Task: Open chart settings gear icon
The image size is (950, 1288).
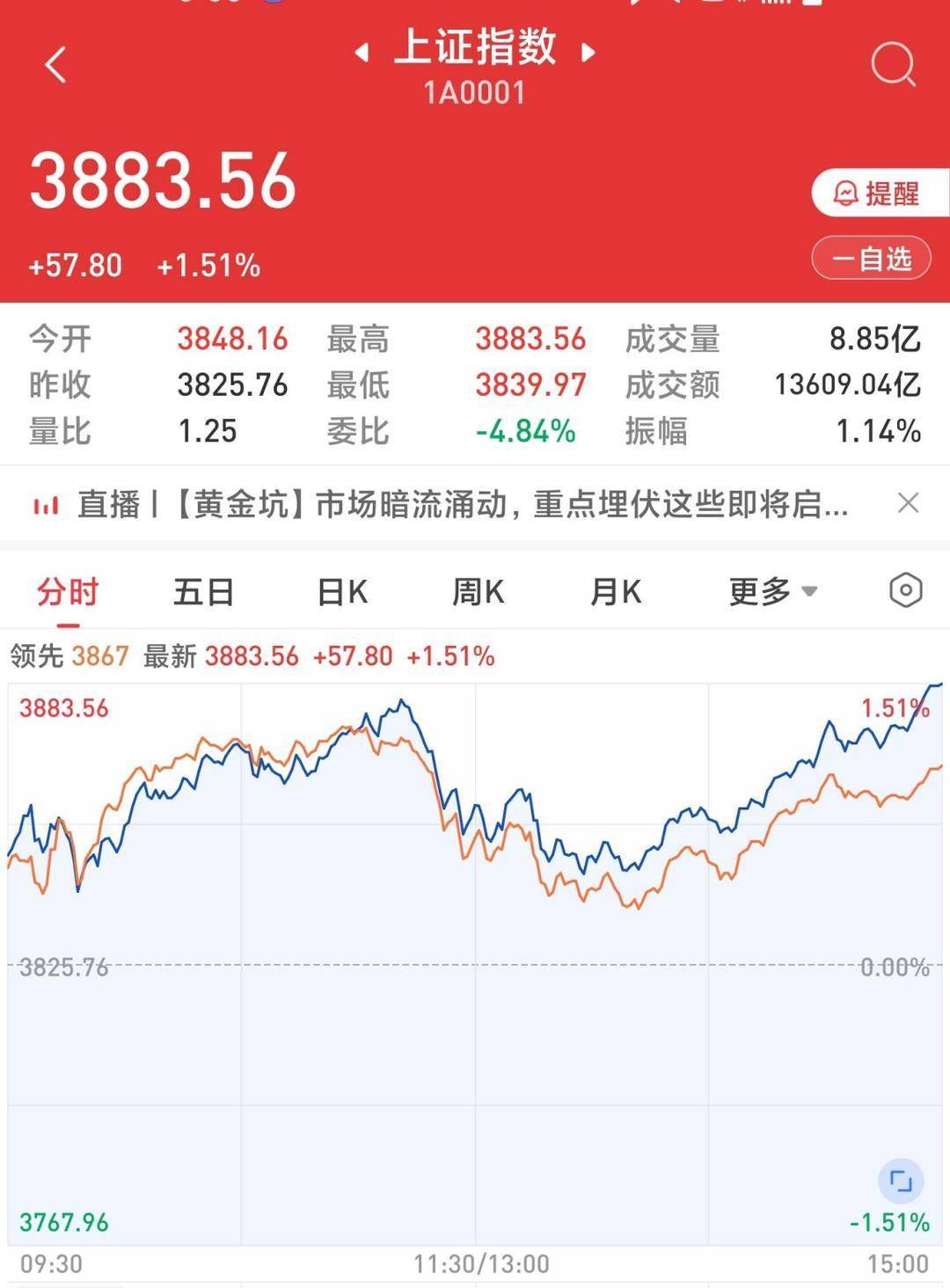Action: pyautogui.click(x=903, y=591)
